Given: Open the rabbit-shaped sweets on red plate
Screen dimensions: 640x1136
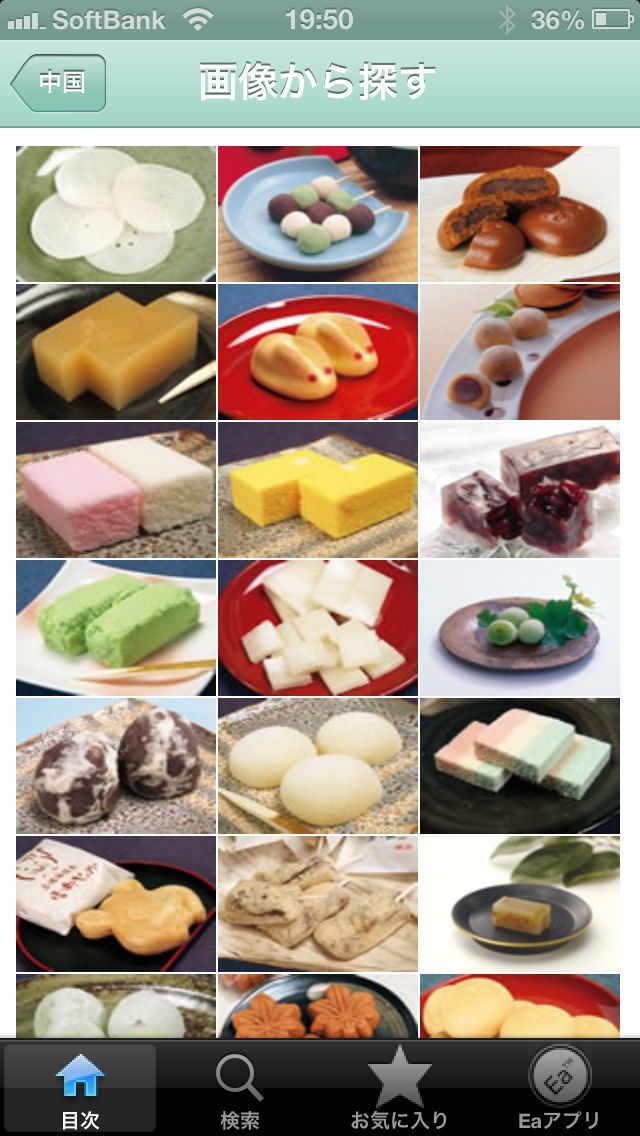Looking at the screenshot, I should [x=318, y=351].
